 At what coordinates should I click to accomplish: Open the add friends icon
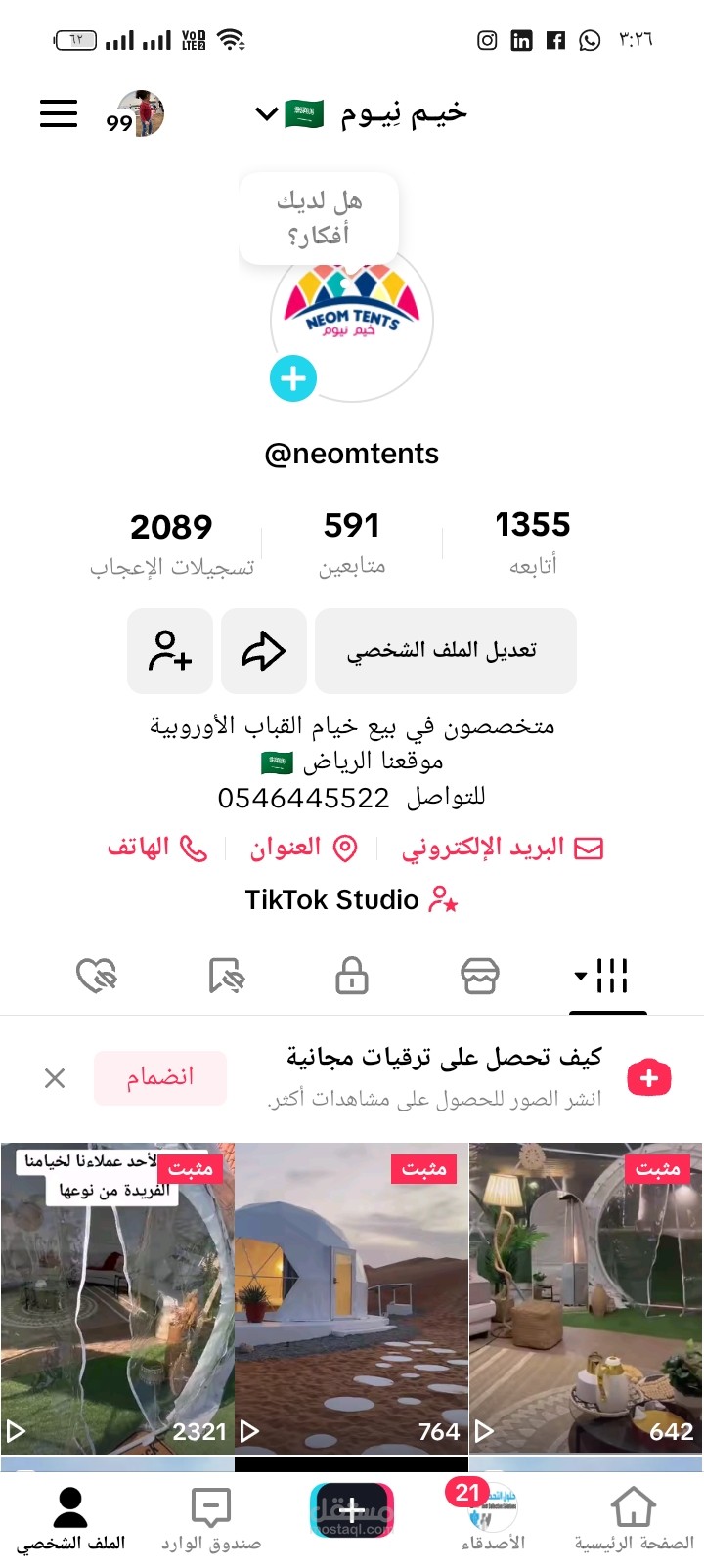(x=170, y=651)
